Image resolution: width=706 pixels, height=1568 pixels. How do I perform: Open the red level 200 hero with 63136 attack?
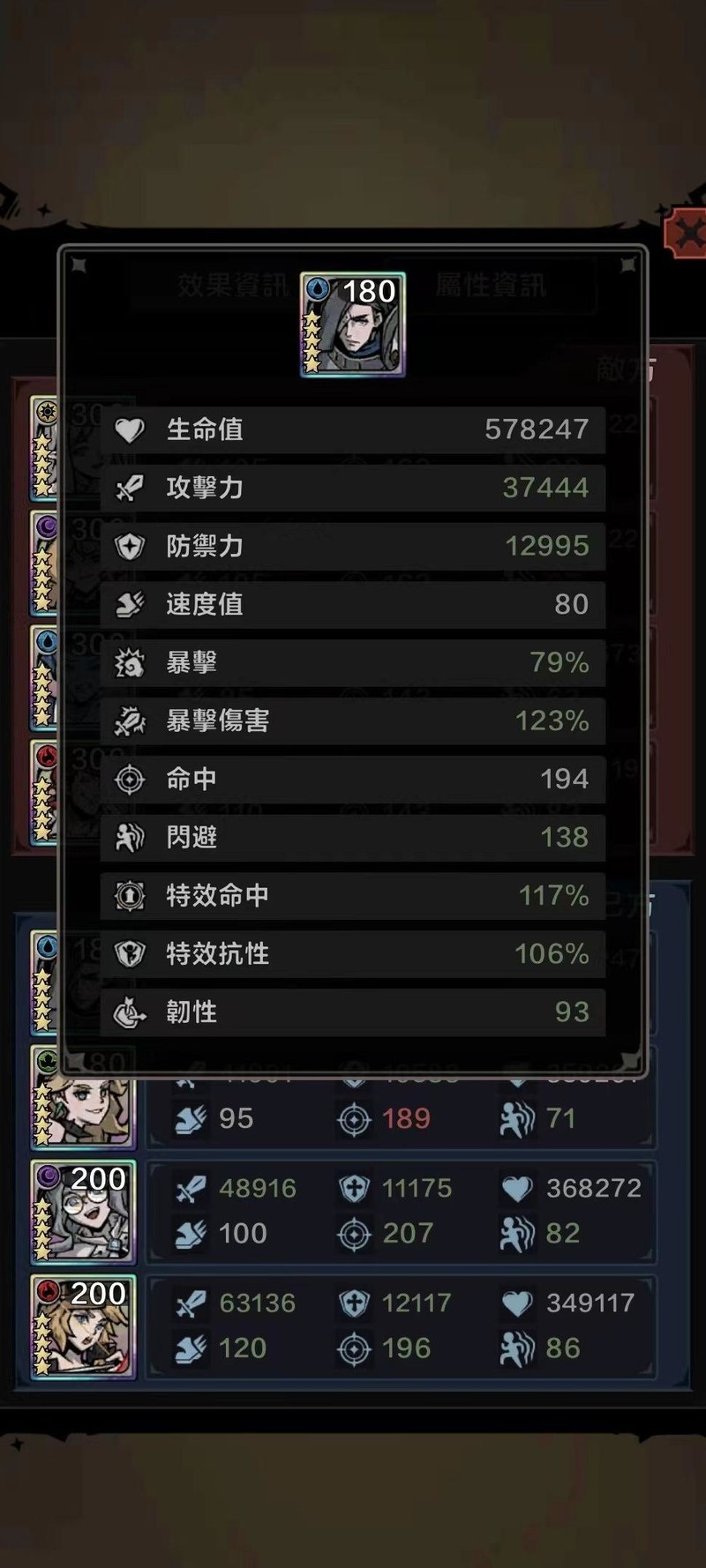(83, 1326)
